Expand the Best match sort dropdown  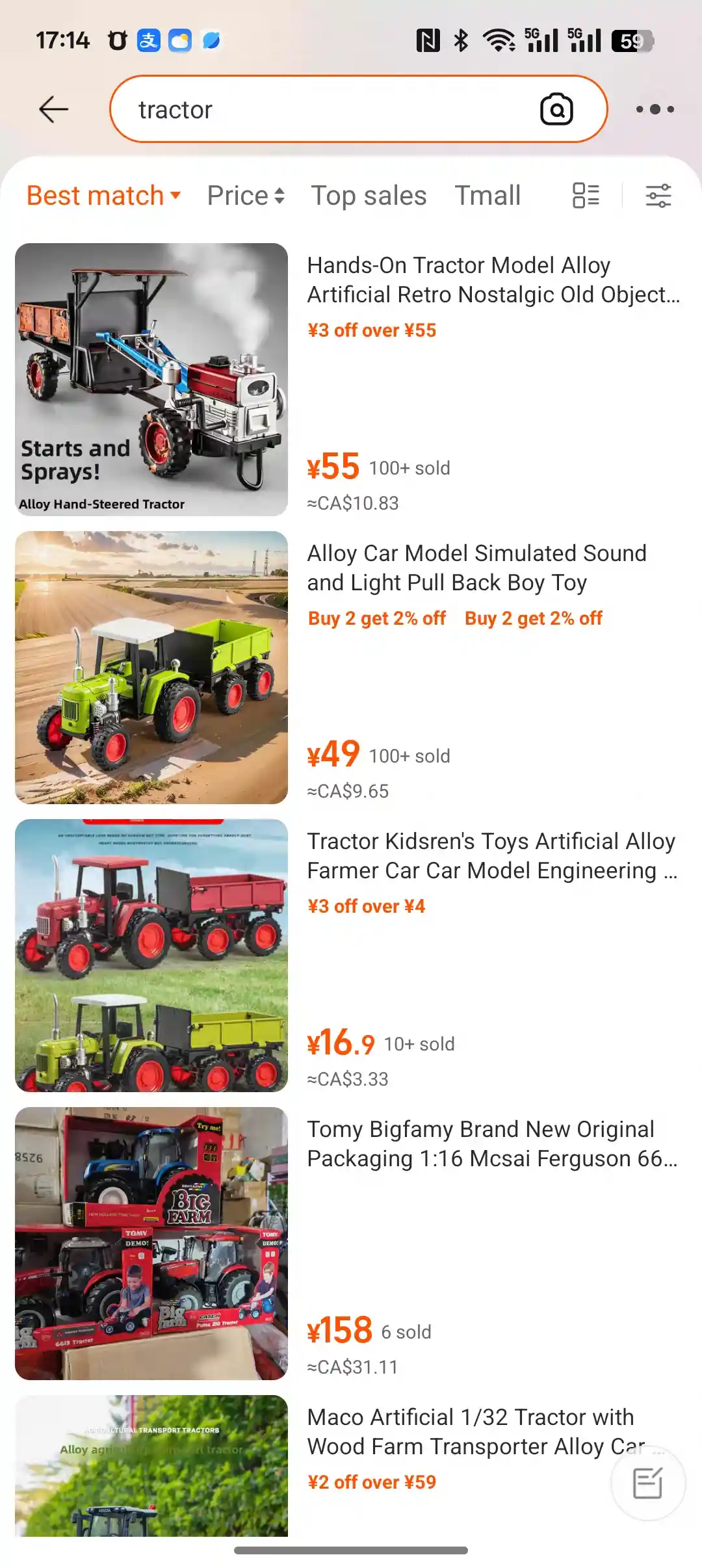[103, 196]
